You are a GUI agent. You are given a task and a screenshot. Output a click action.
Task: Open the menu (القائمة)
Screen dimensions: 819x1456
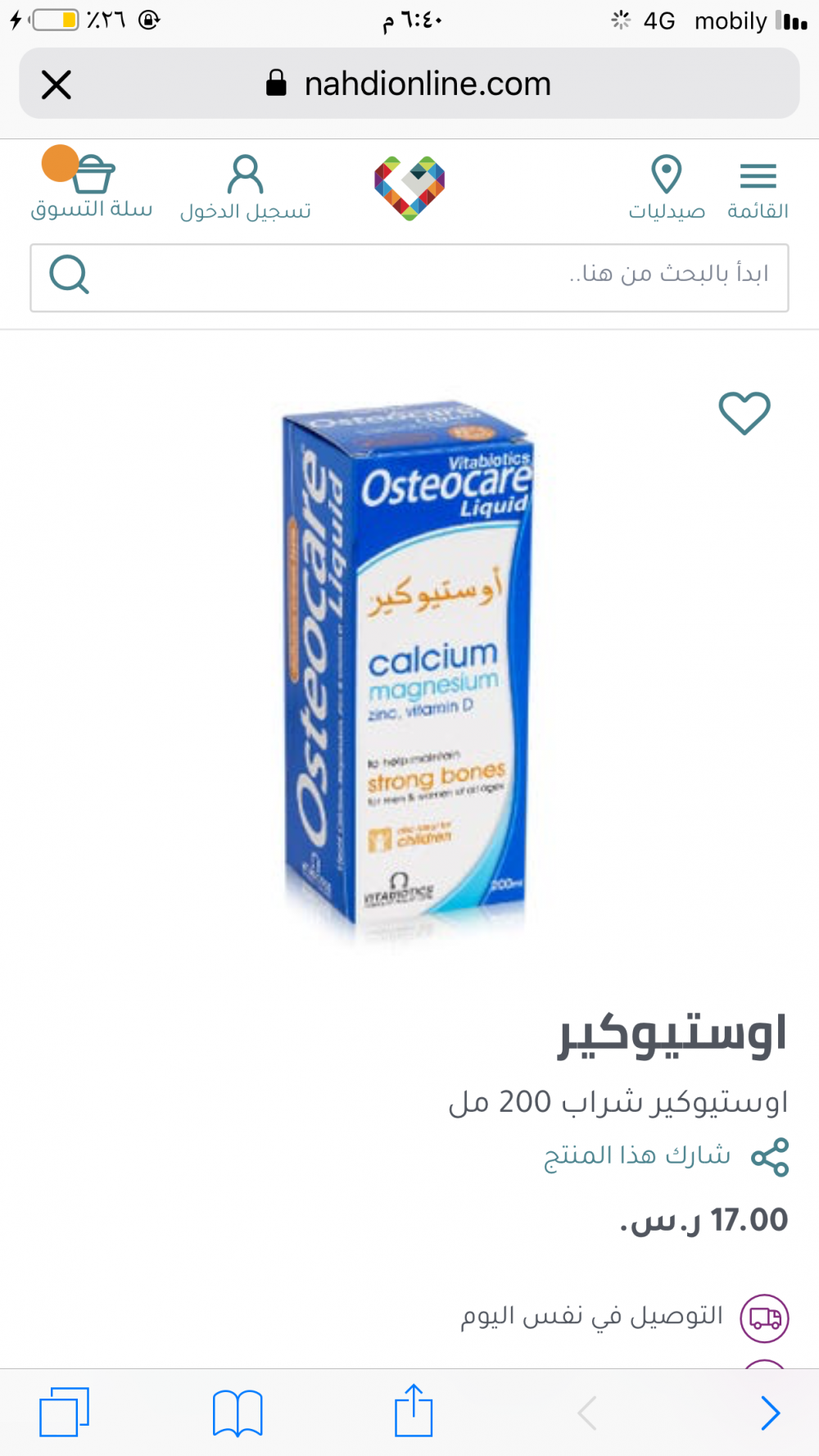(x=758, y=188)
